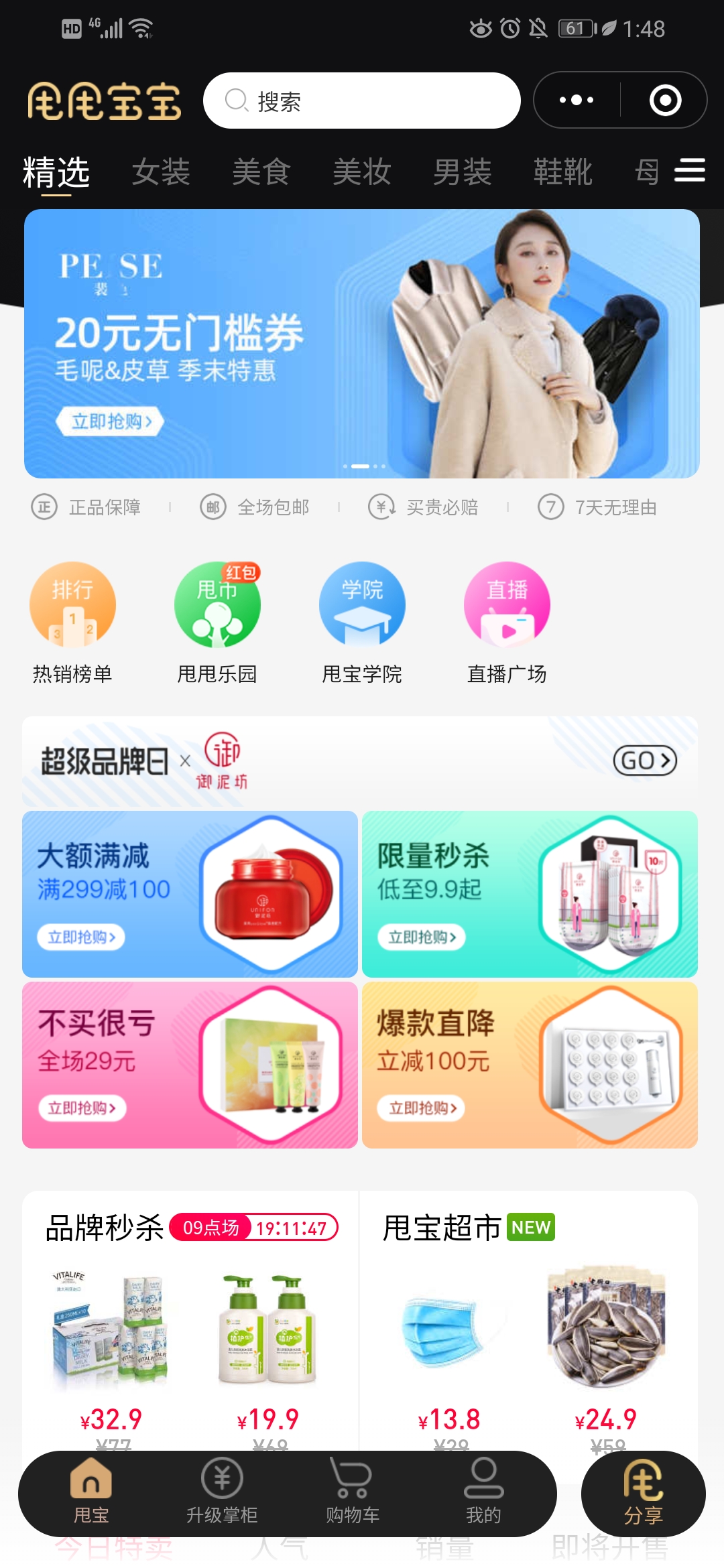Viewport: 724px width, 1568px height.
Task: Open 甩宝学院 academy icon
Action: click(363, 604)
